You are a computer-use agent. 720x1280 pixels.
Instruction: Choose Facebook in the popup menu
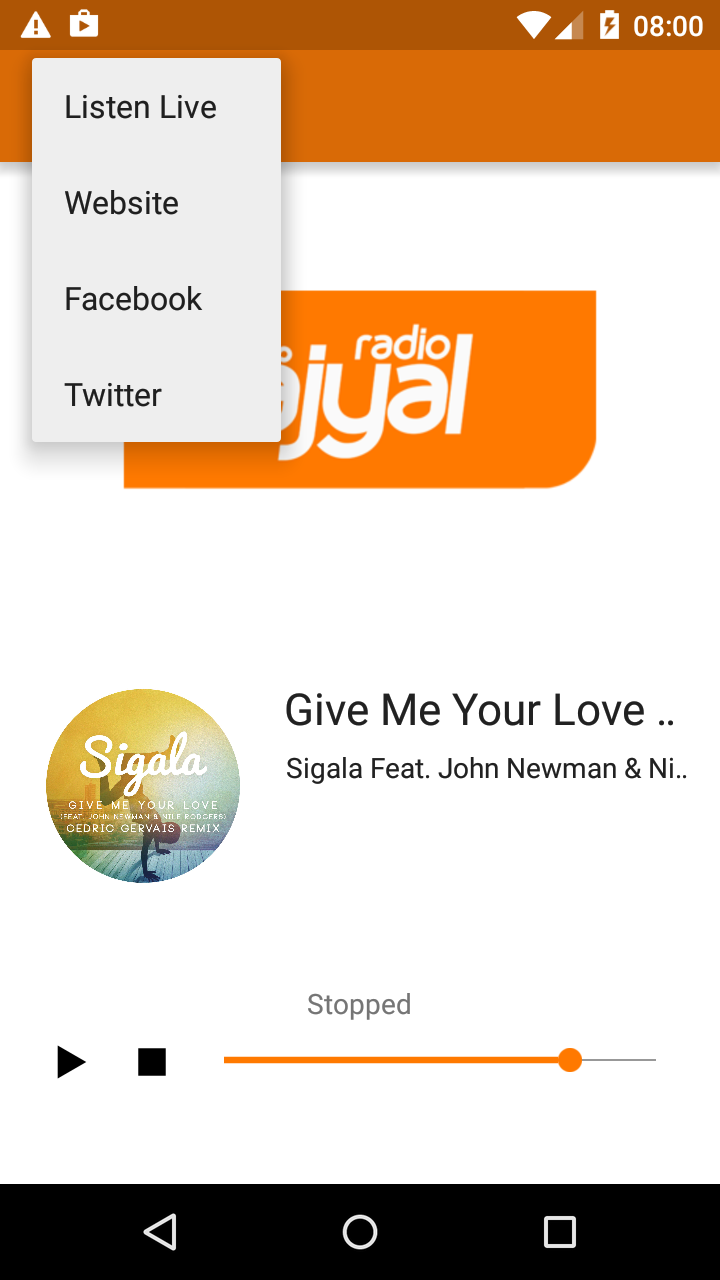click(x=133, y=299)
